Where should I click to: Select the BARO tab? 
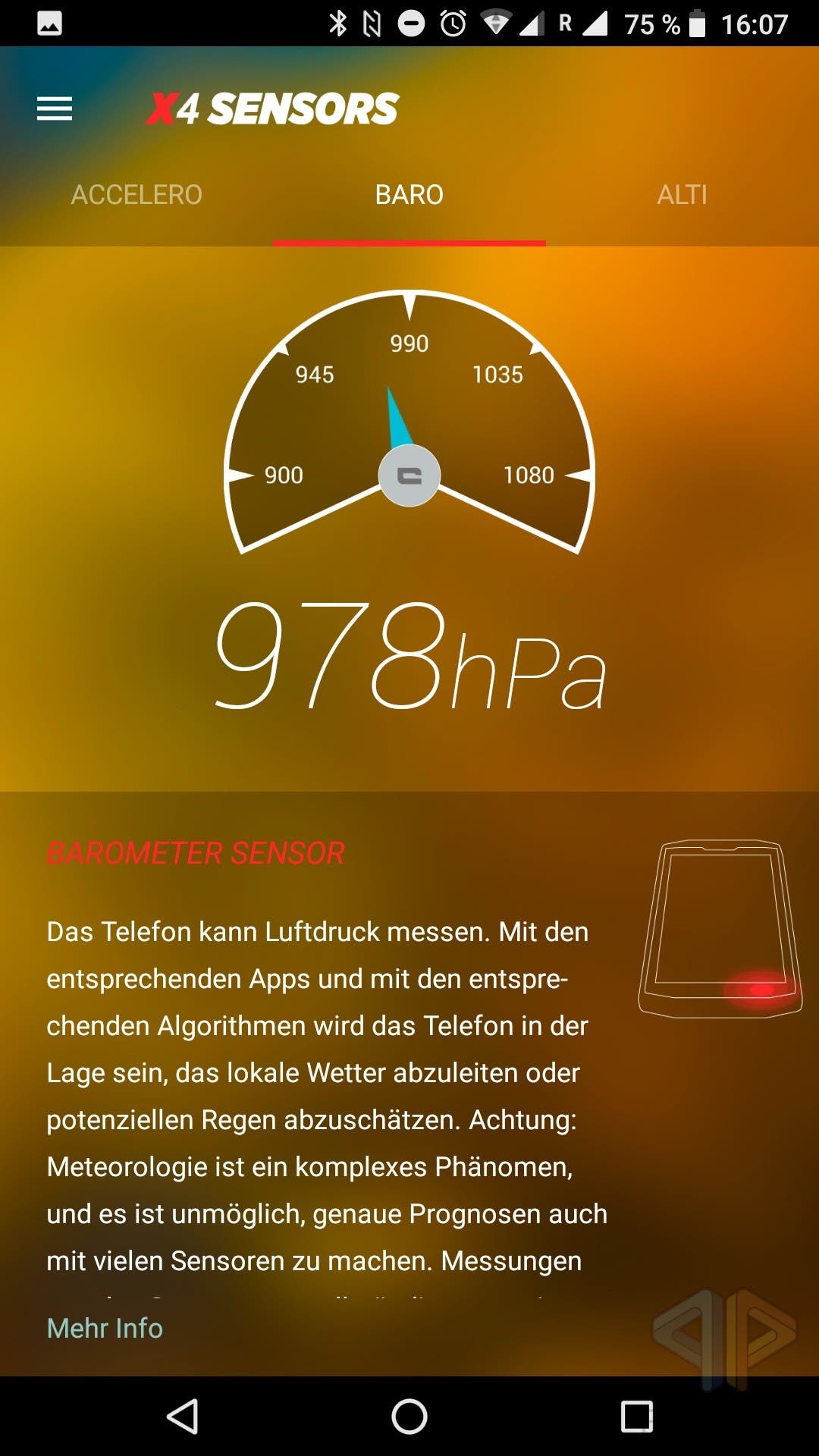click(x=409, y=195)
